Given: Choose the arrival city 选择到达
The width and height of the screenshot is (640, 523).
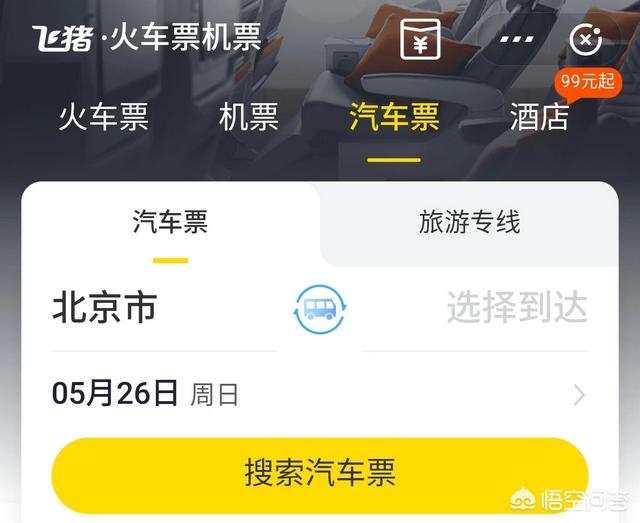Looking at the screenshot, I should (x=516, y=309).
